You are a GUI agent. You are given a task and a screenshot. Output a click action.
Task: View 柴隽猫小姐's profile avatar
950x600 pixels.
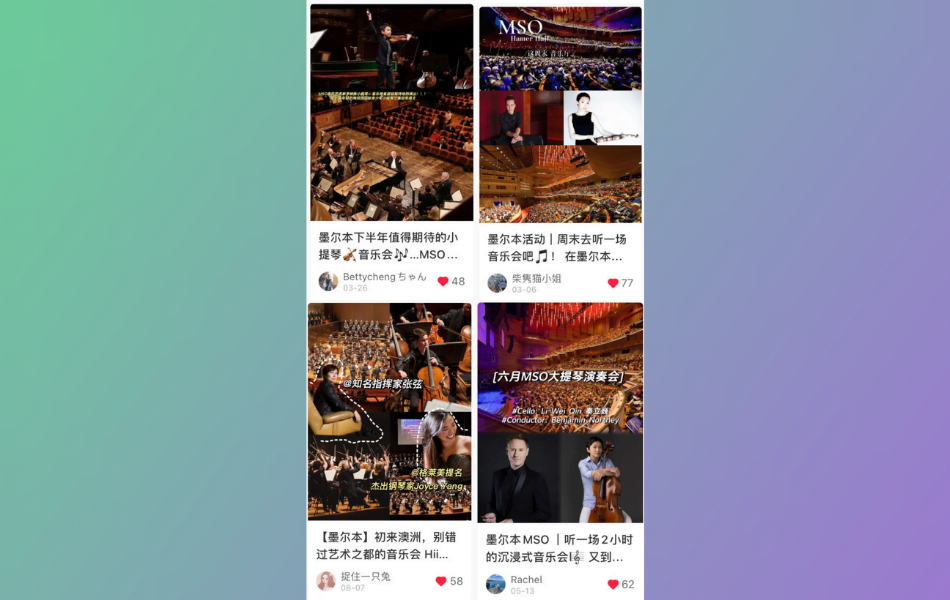click(x=497, y=283)
